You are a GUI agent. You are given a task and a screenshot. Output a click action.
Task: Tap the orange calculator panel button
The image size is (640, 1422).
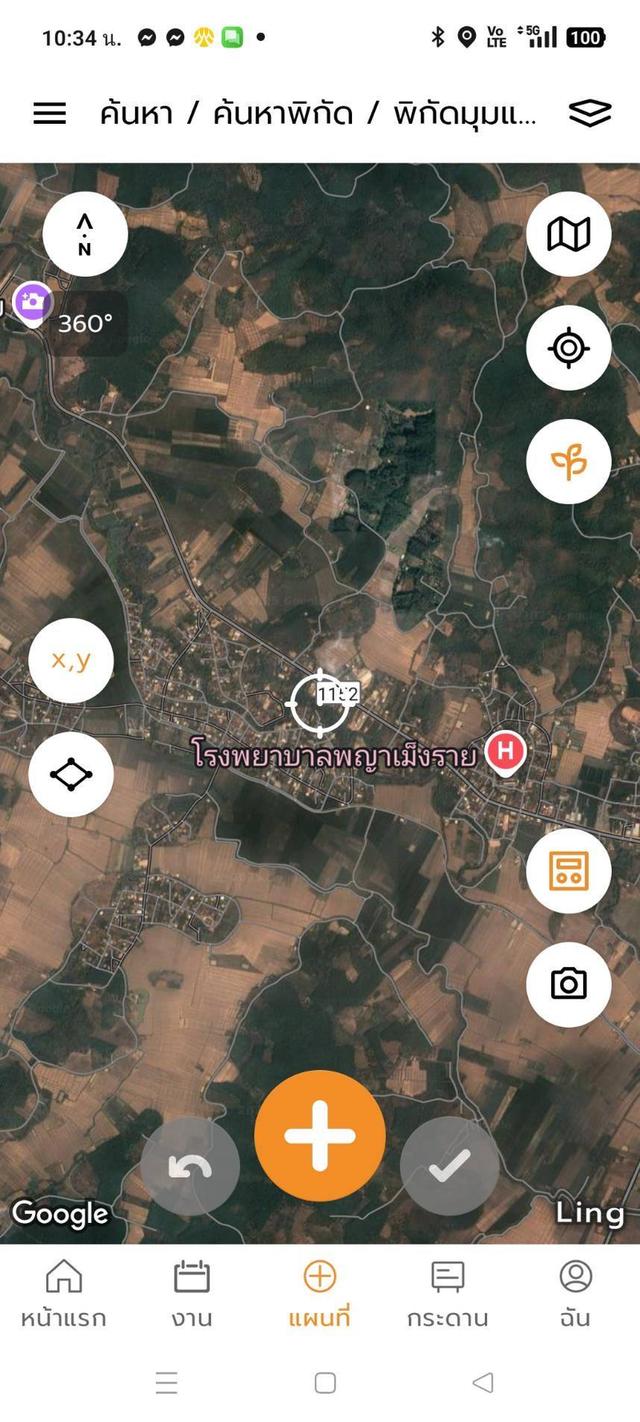[x=569, y=871]
